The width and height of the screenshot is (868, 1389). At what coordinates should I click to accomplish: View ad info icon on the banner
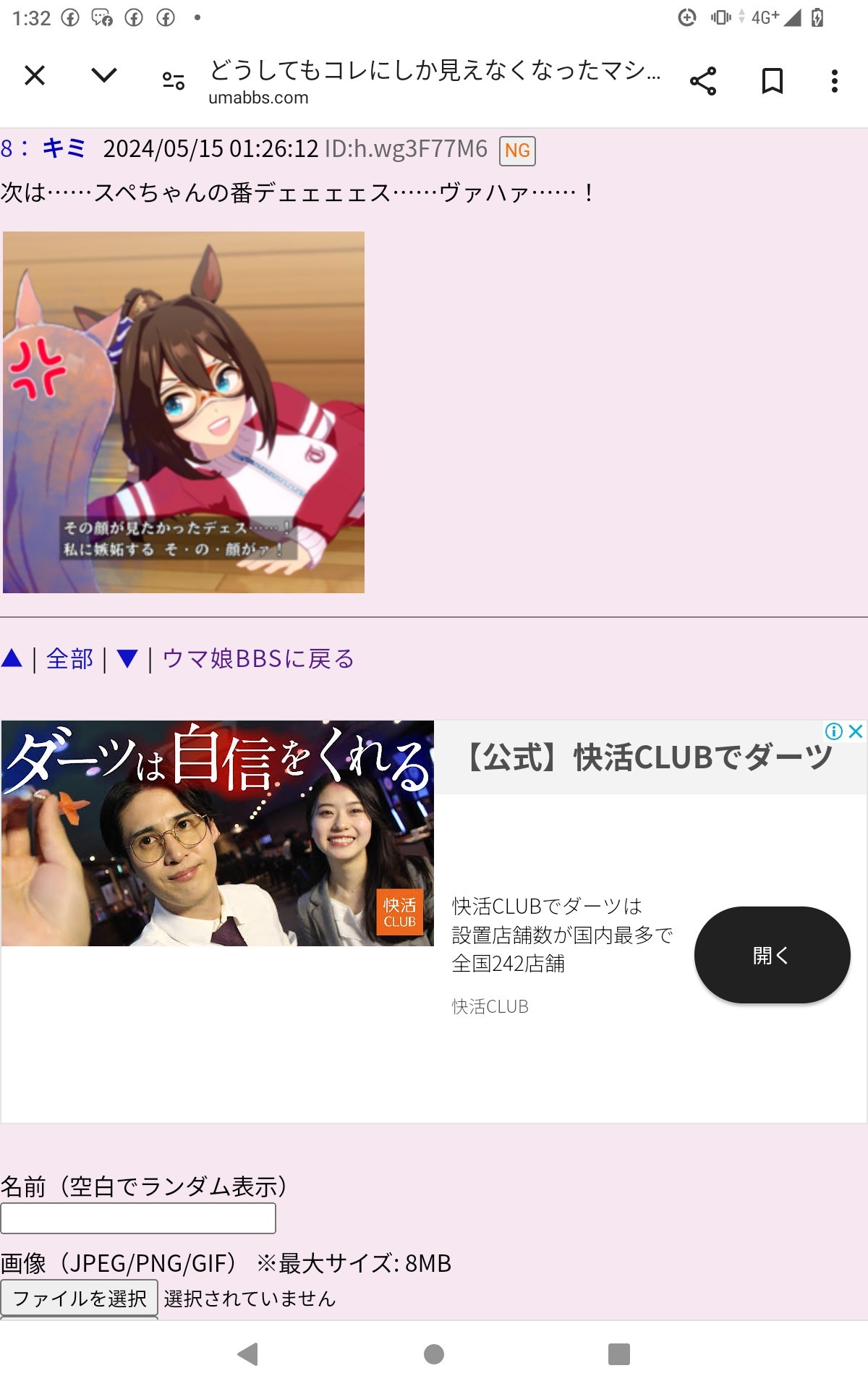[x=834, y=731]
